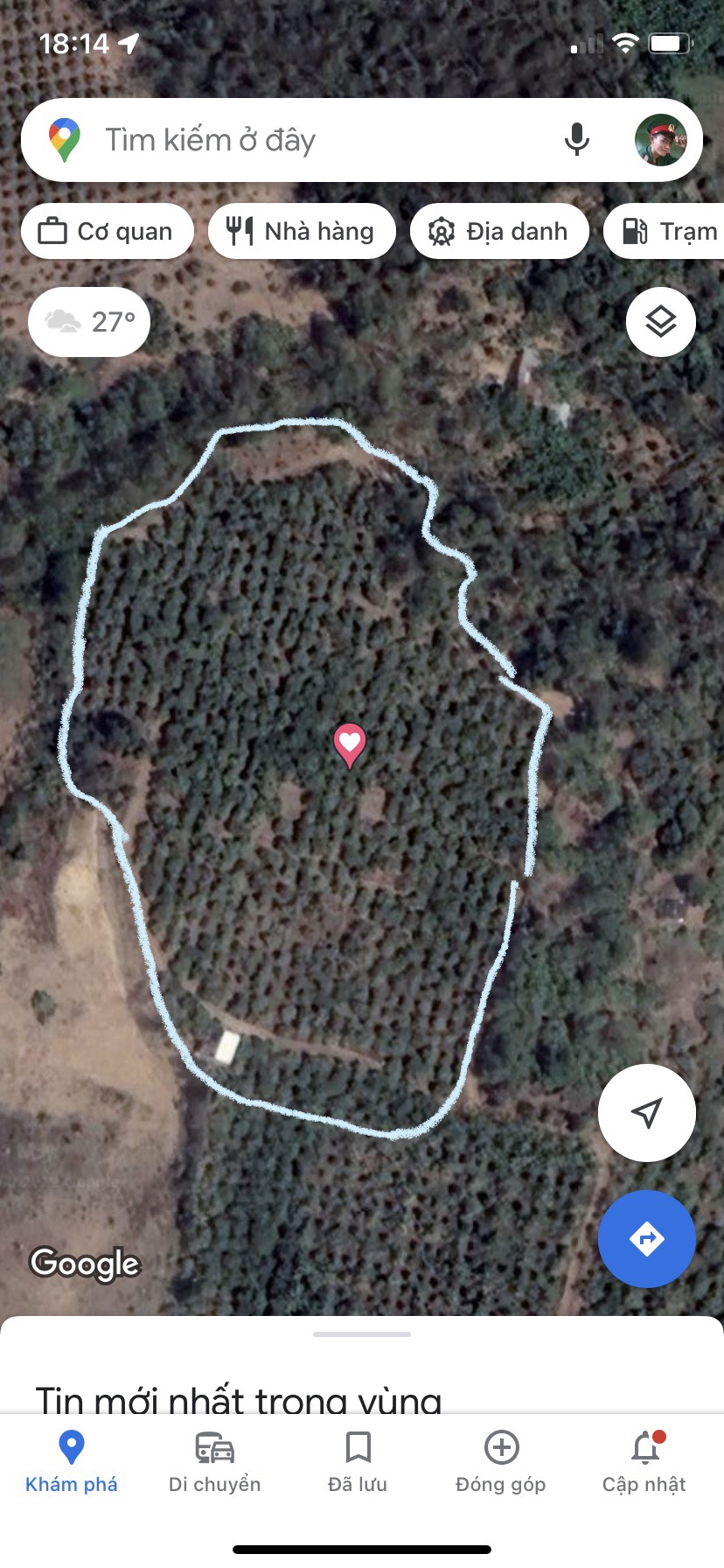Image resolution: width=724 pixels, height=1568 pixels.
Task: Filter by "Nhà hàng" chip
Action: [x=302, y=231]
